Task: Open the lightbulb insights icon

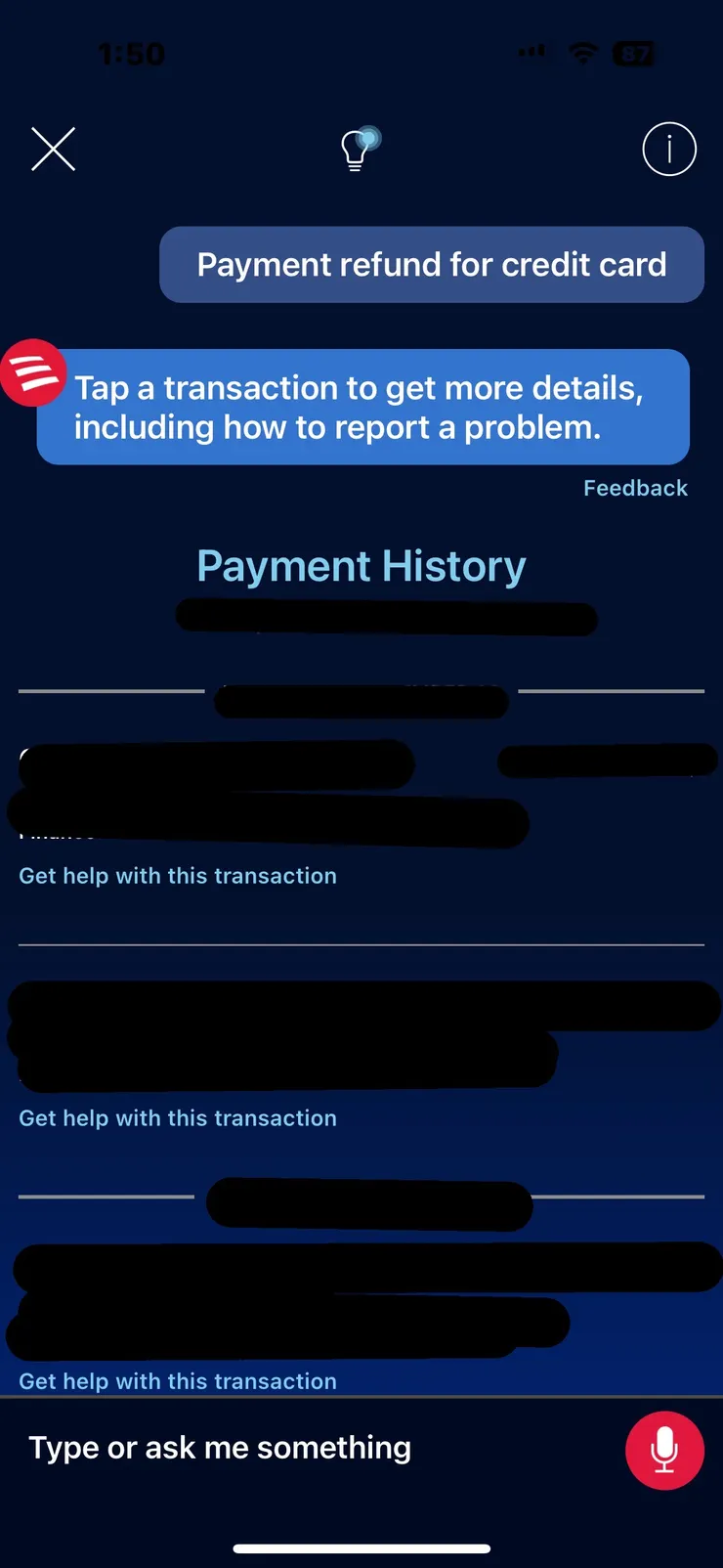Action: 357,150
